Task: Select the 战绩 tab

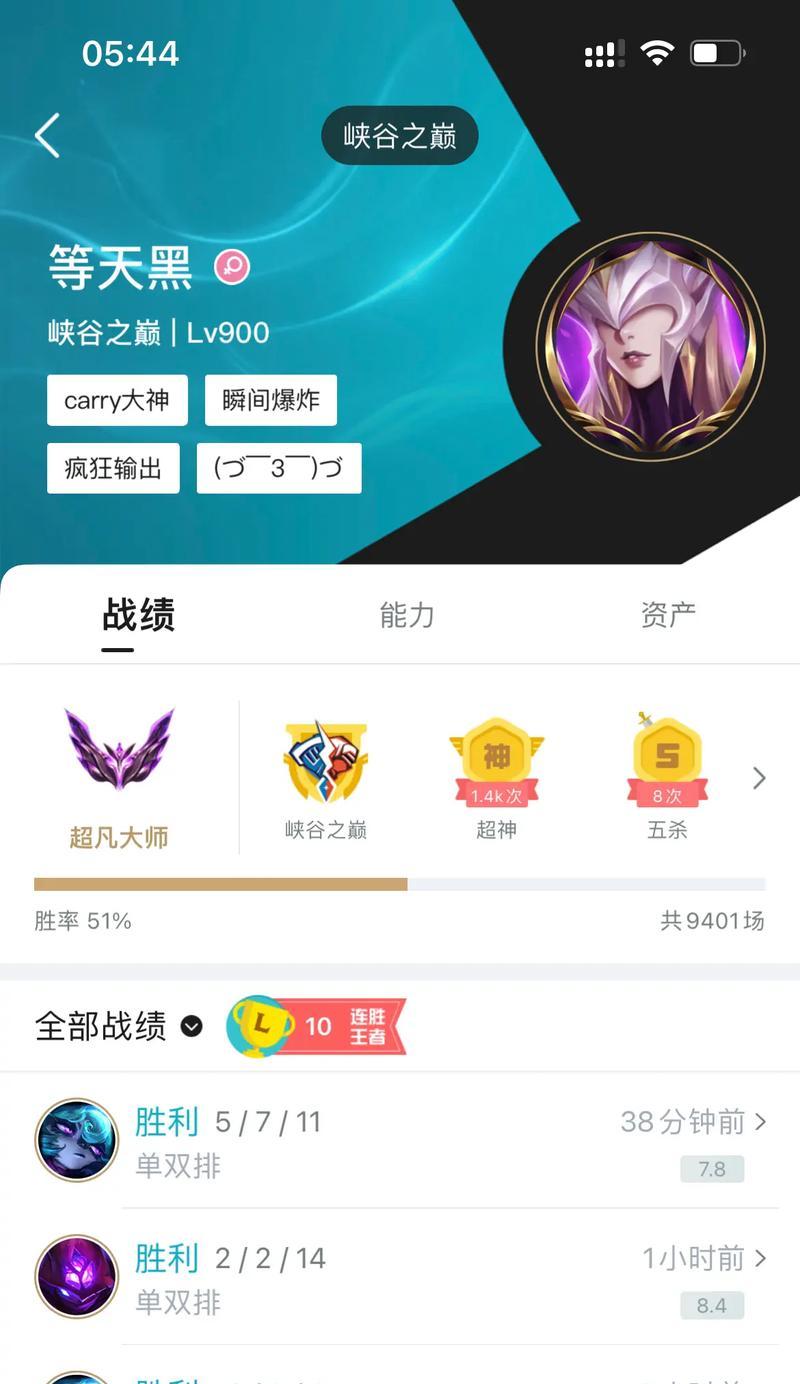Action: [139, 615]
